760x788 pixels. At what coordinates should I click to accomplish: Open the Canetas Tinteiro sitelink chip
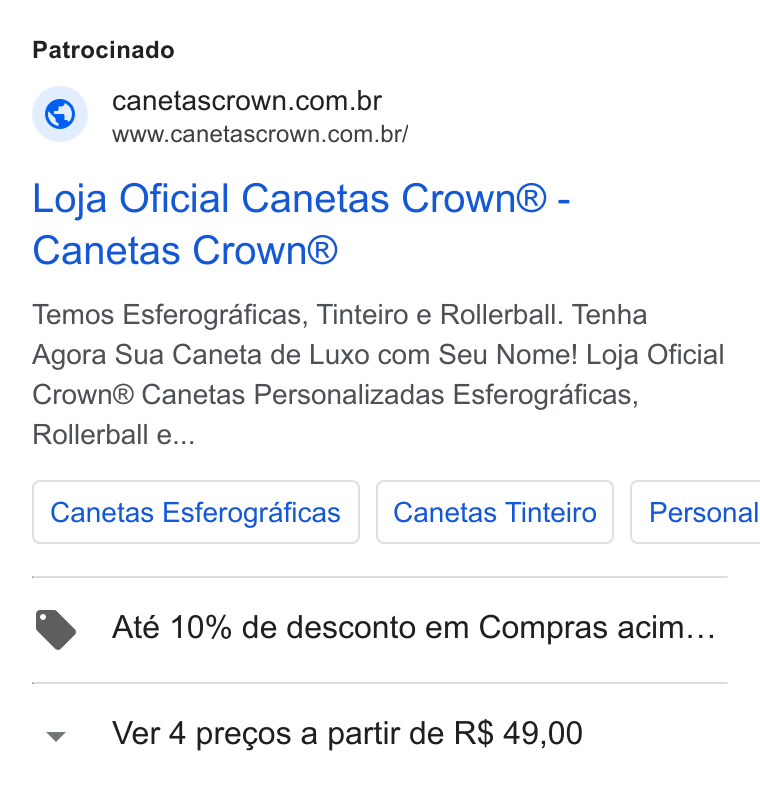click(495, 512)
